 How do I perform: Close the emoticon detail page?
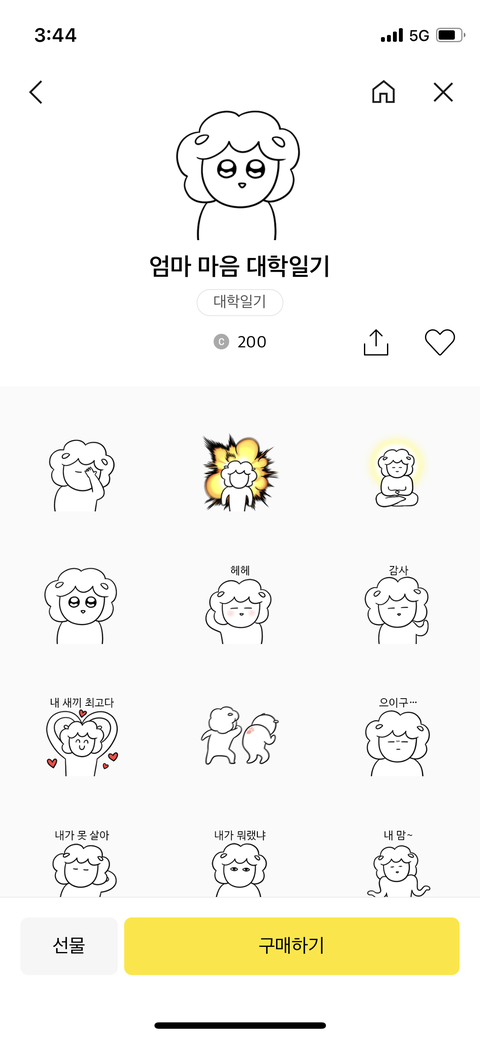[x=443, y=92]
